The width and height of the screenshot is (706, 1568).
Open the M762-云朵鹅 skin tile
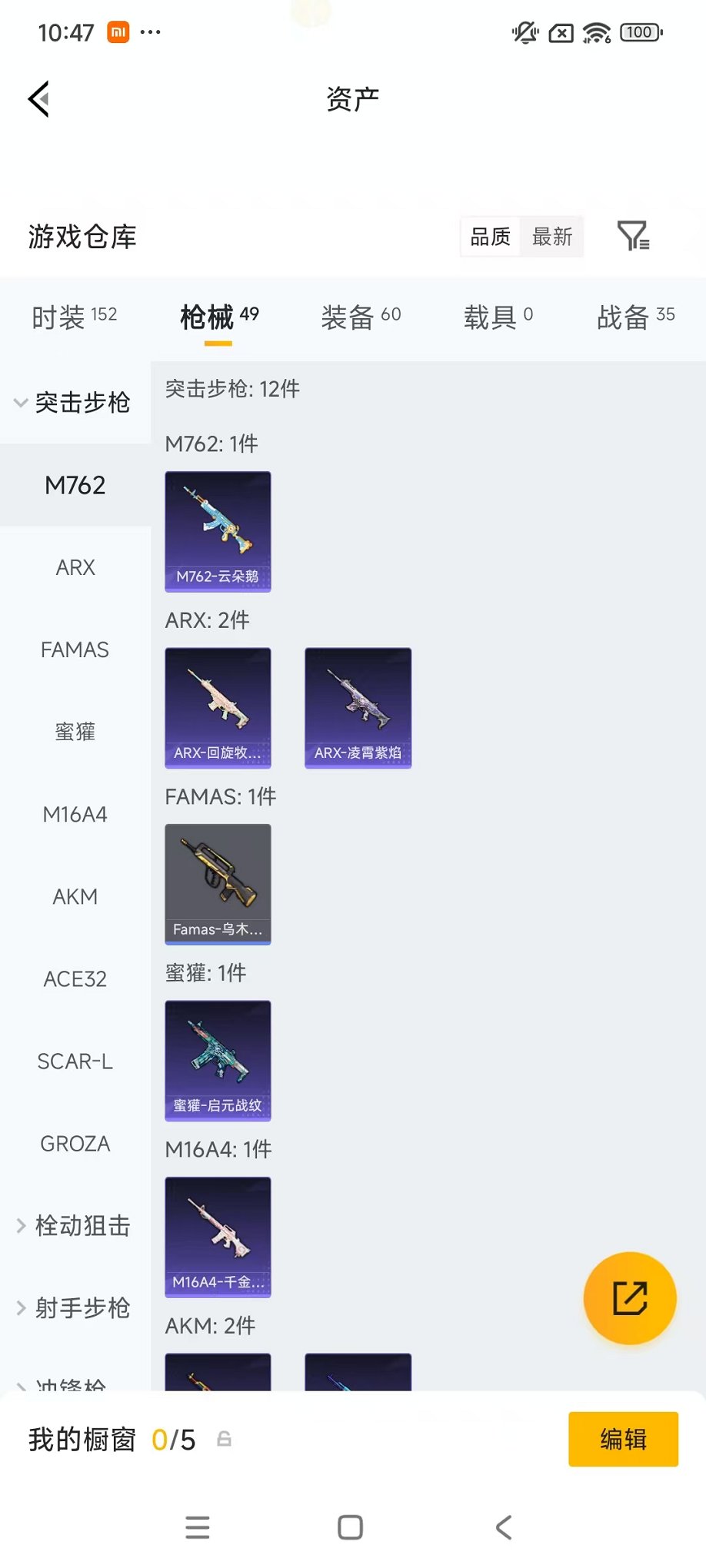[x=218, y=532]
